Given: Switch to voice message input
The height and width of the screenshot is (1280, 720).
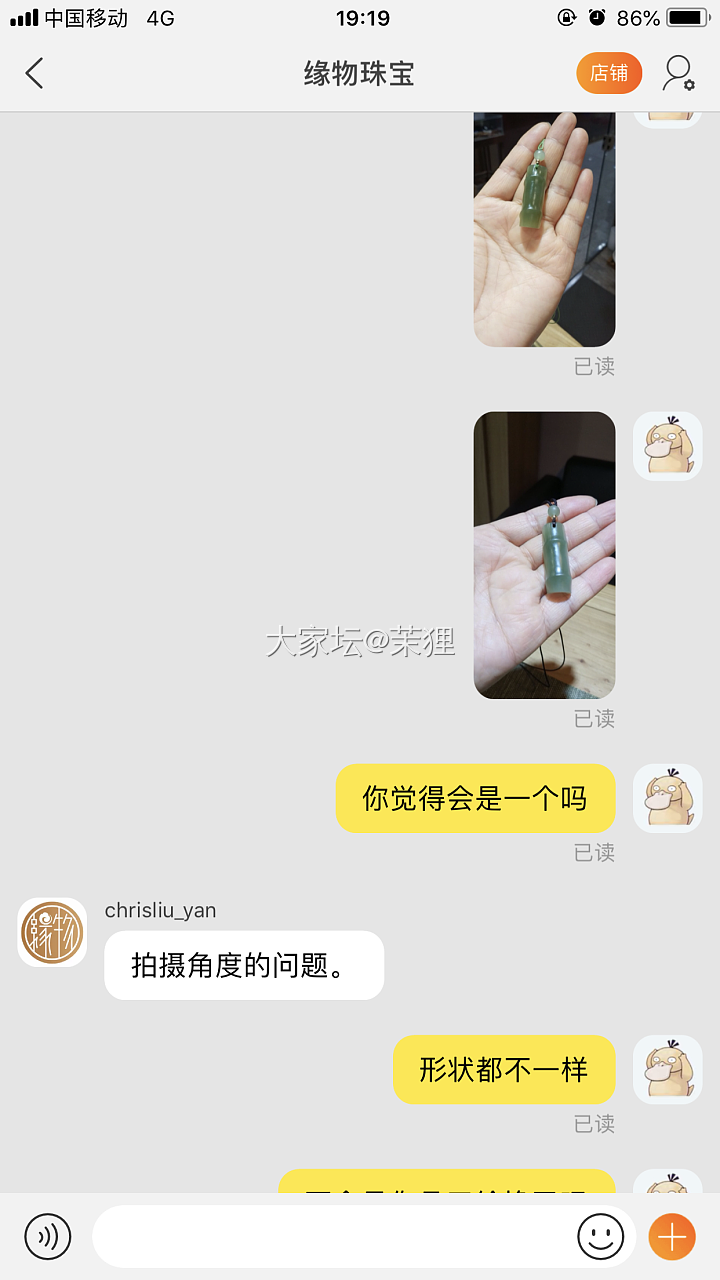Looking at the screenshot, I should tap(48, 1237).
